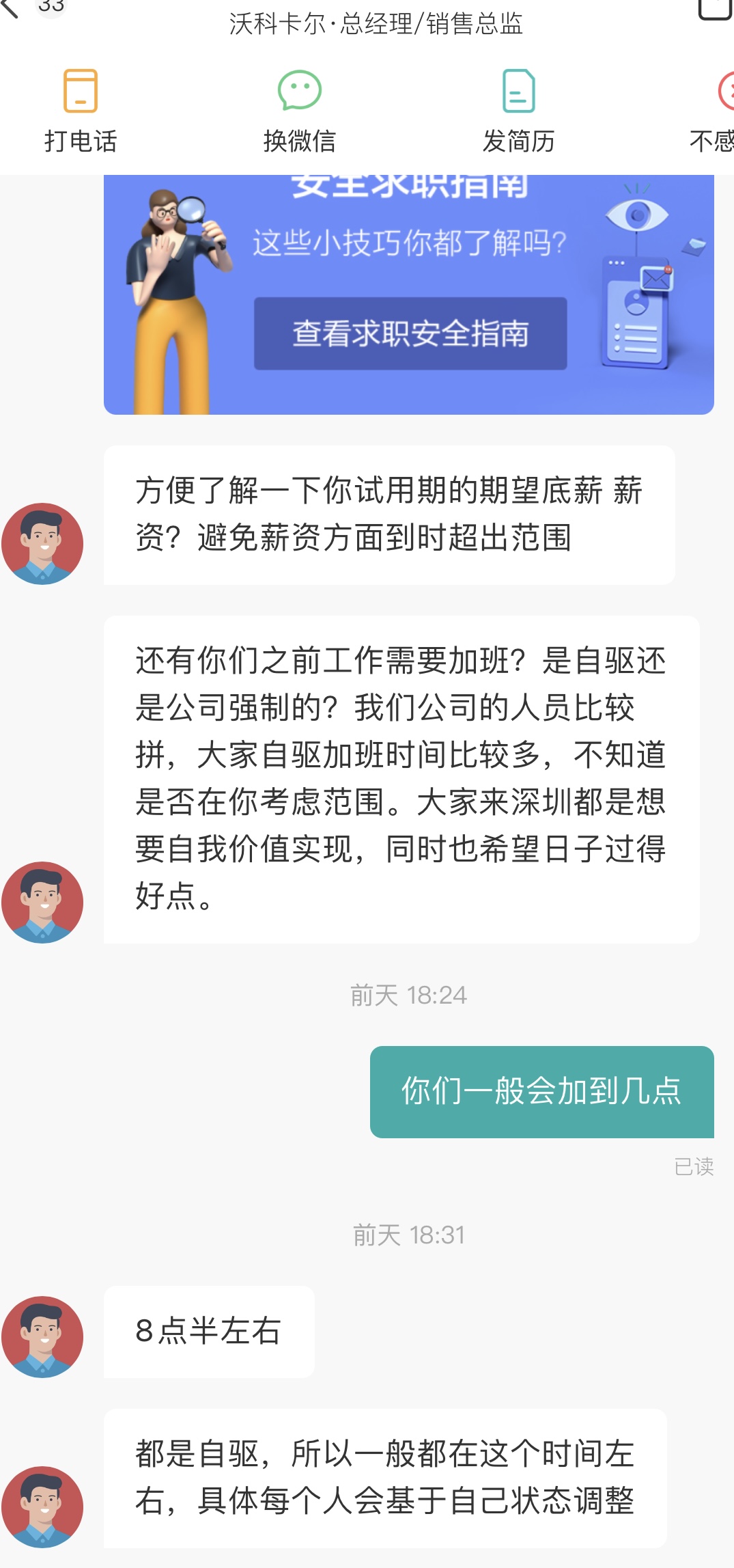Tap 换微信 to exchange WeChat
Screen dimensions: 734x1568
pos(299,110)
